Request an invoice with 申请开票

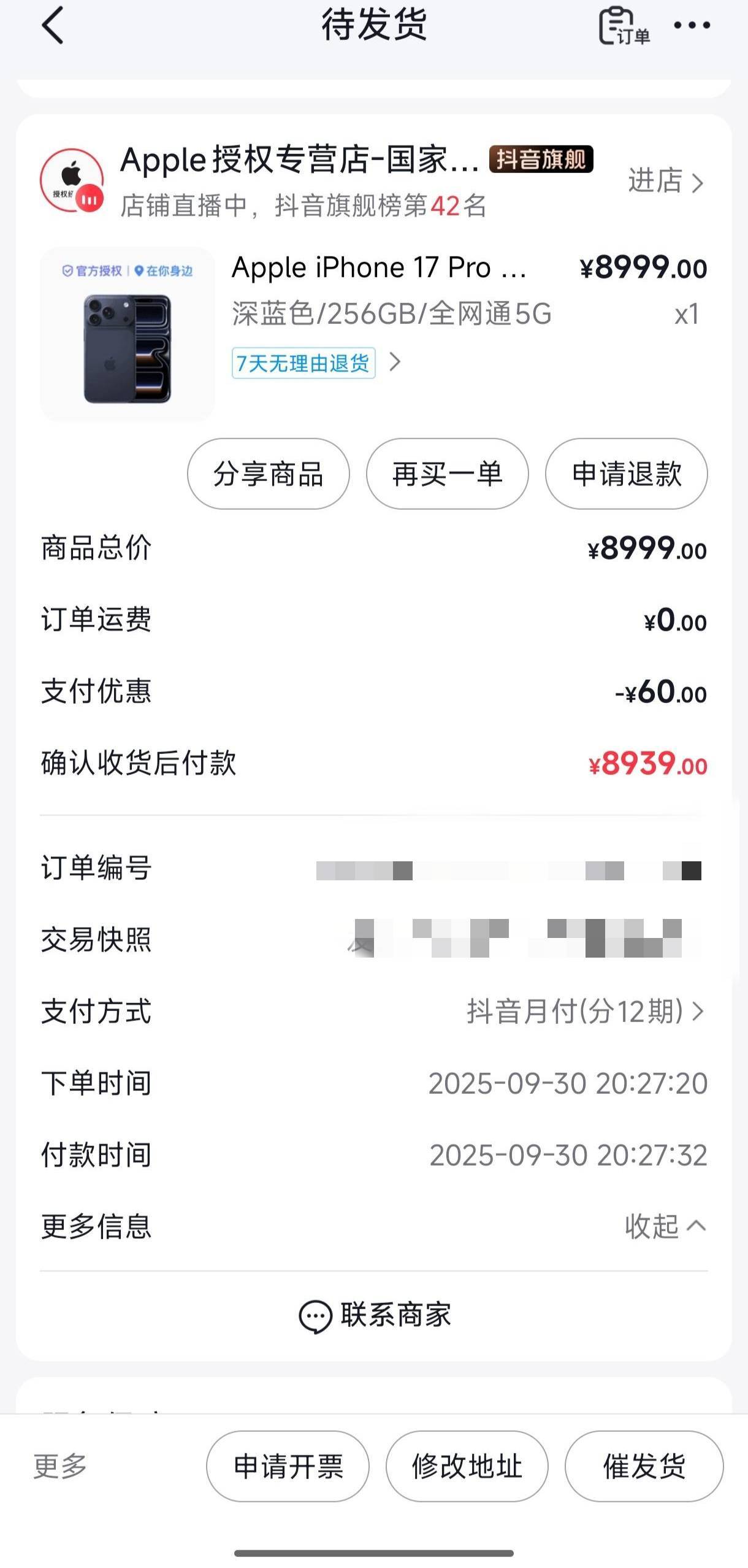coord(288,1466)
